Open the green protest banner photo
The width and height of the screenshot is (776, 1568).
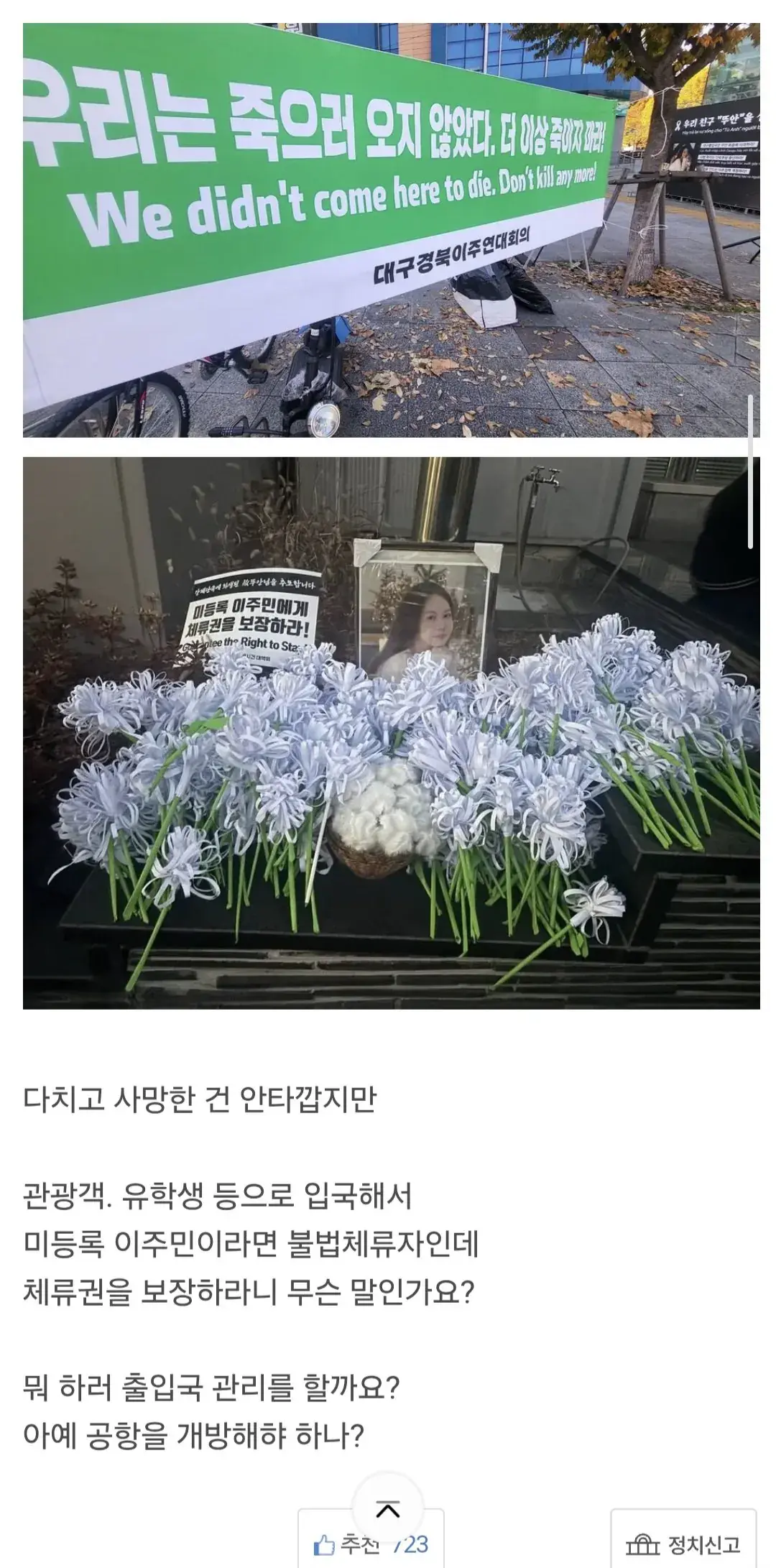click(391, 230)
